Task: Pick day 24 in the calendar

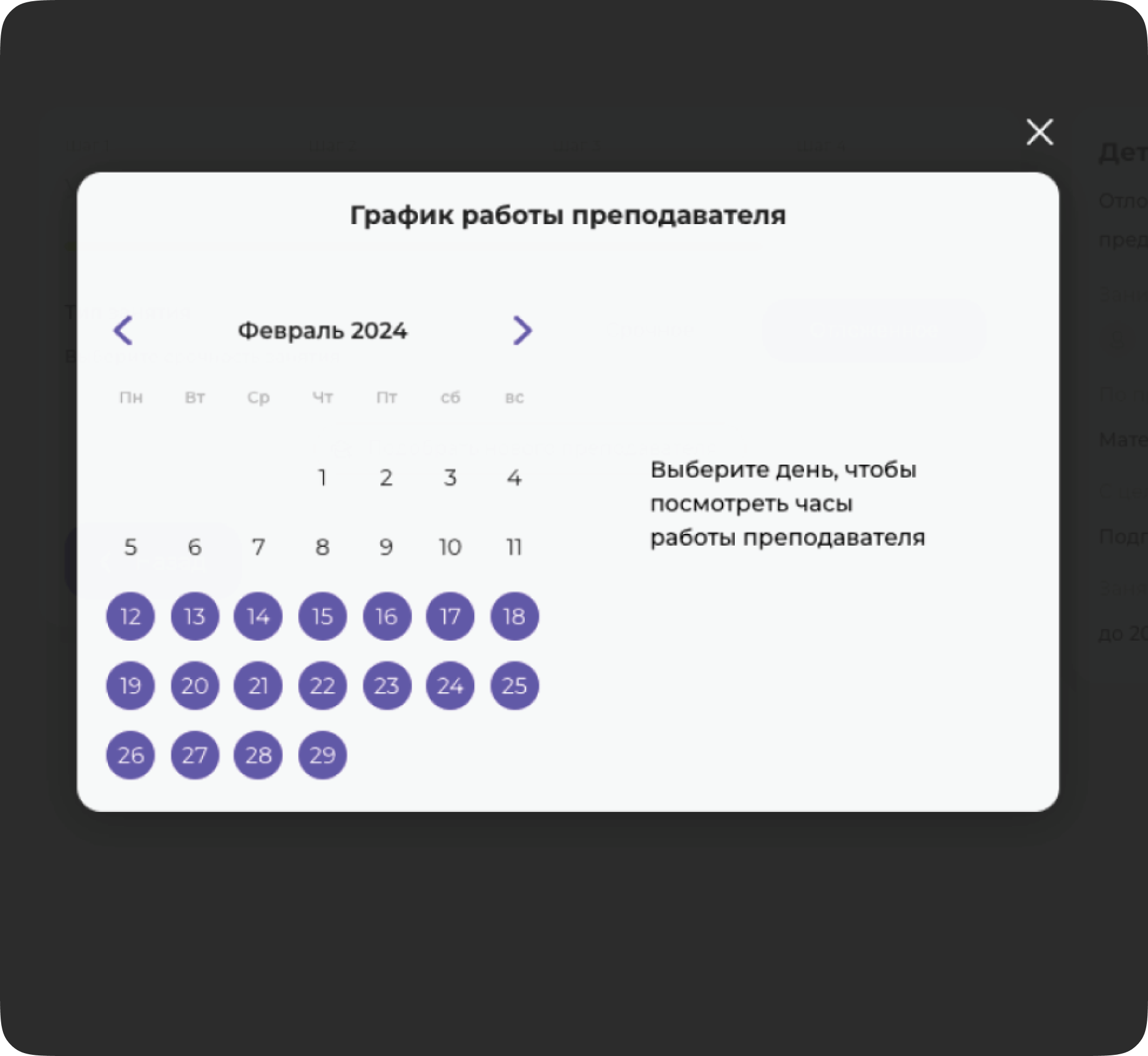Action: point(450,686)
